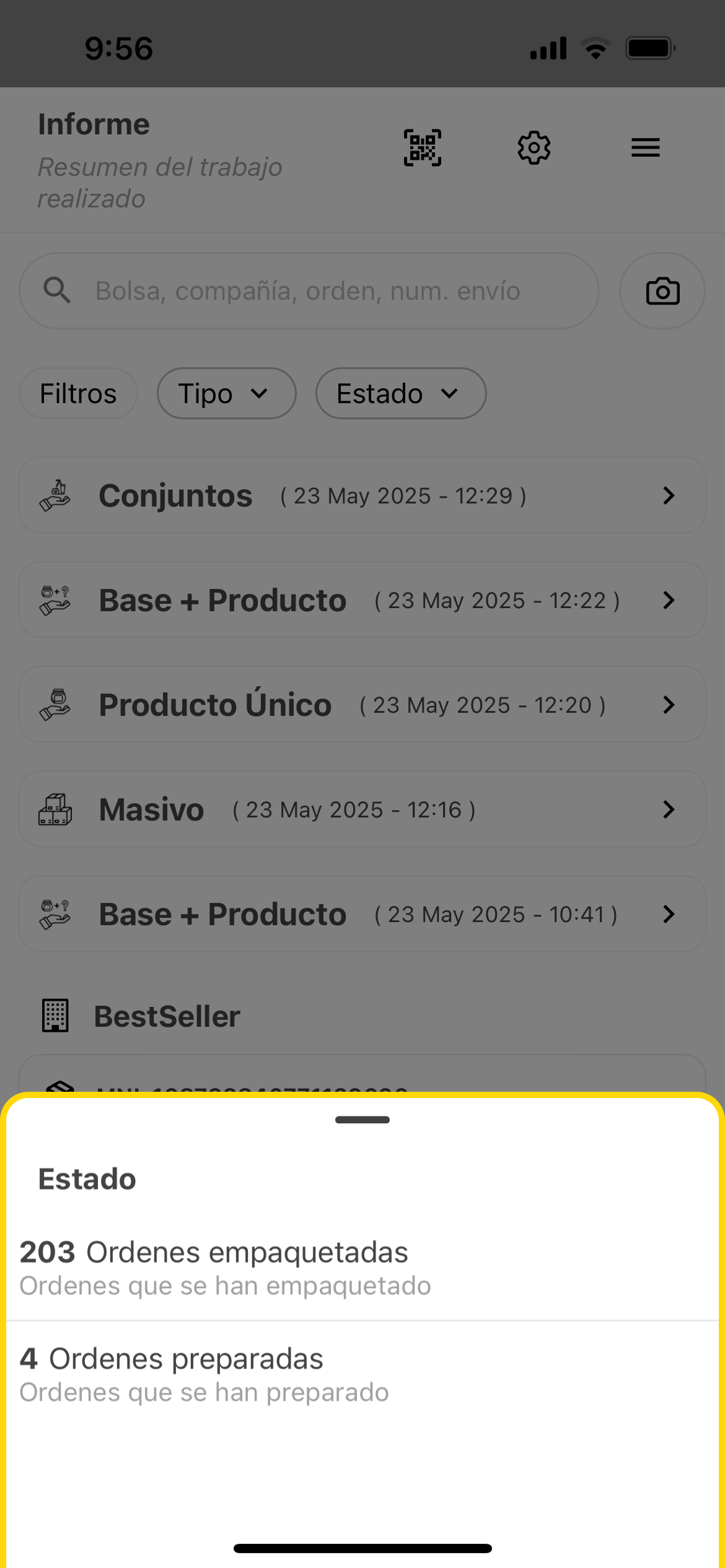Open the settings gear
Viewport: 725px width, 1568px height.
534,147
